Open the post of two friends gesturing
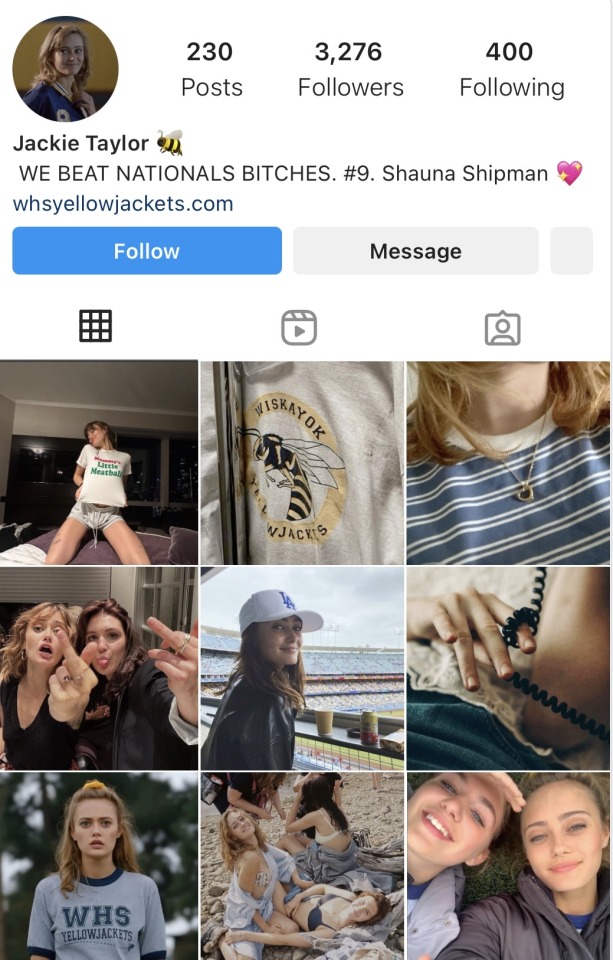Viewport: 613px width, 960px height. (99, 669)
